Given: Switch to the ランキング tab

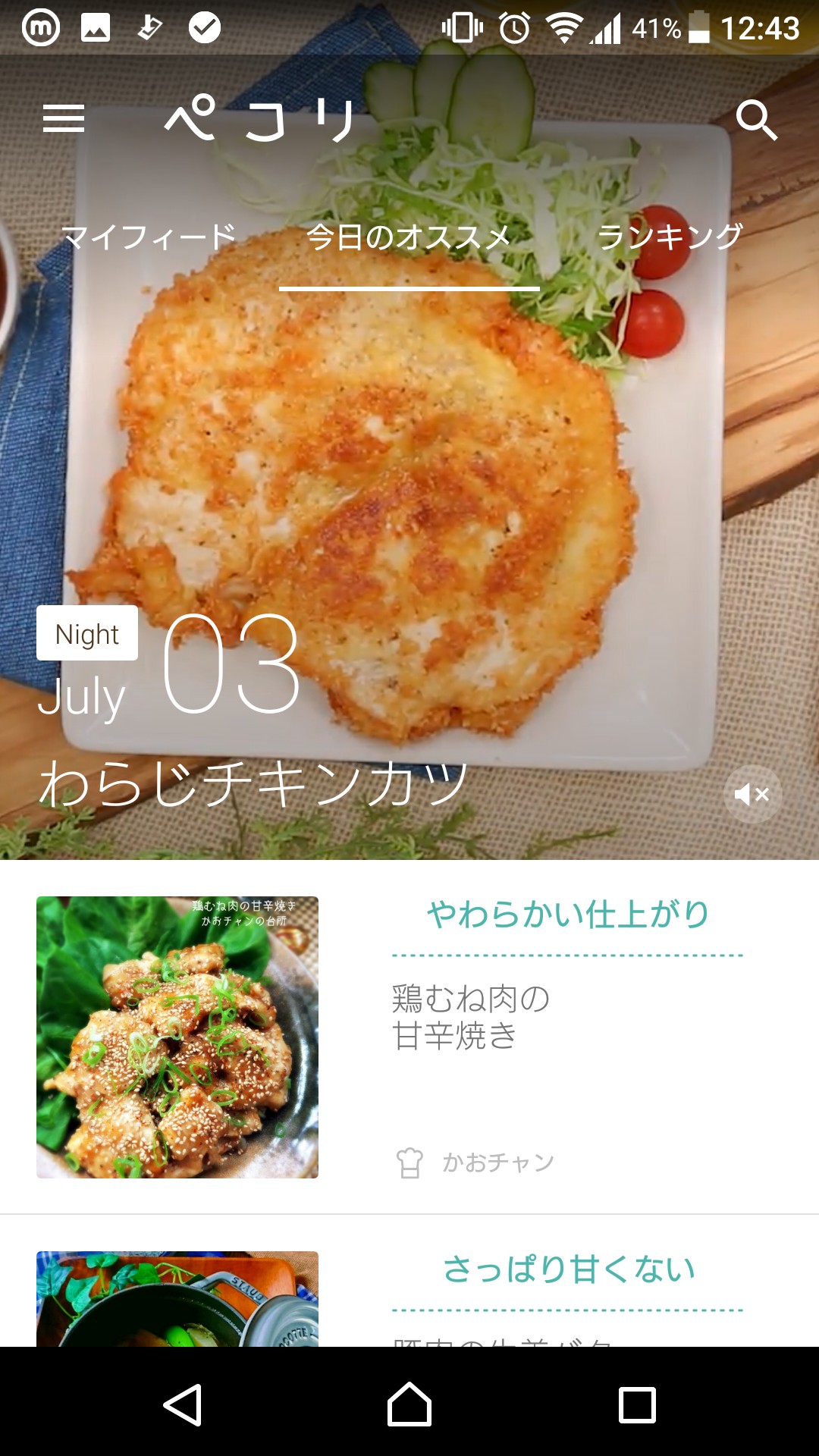Looking at the screenshot, I should click(670, 237).
